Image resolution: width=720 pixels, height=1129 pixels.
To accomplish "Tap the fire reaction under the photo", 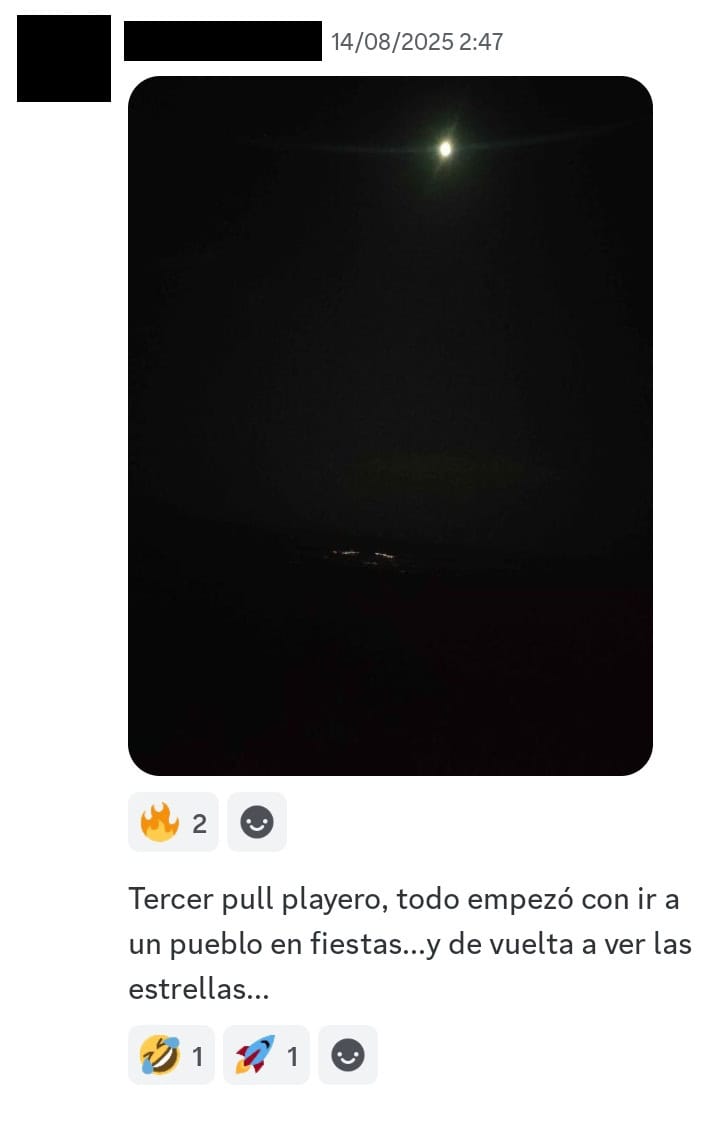I will pyautogui.click(x=173, y=822).
